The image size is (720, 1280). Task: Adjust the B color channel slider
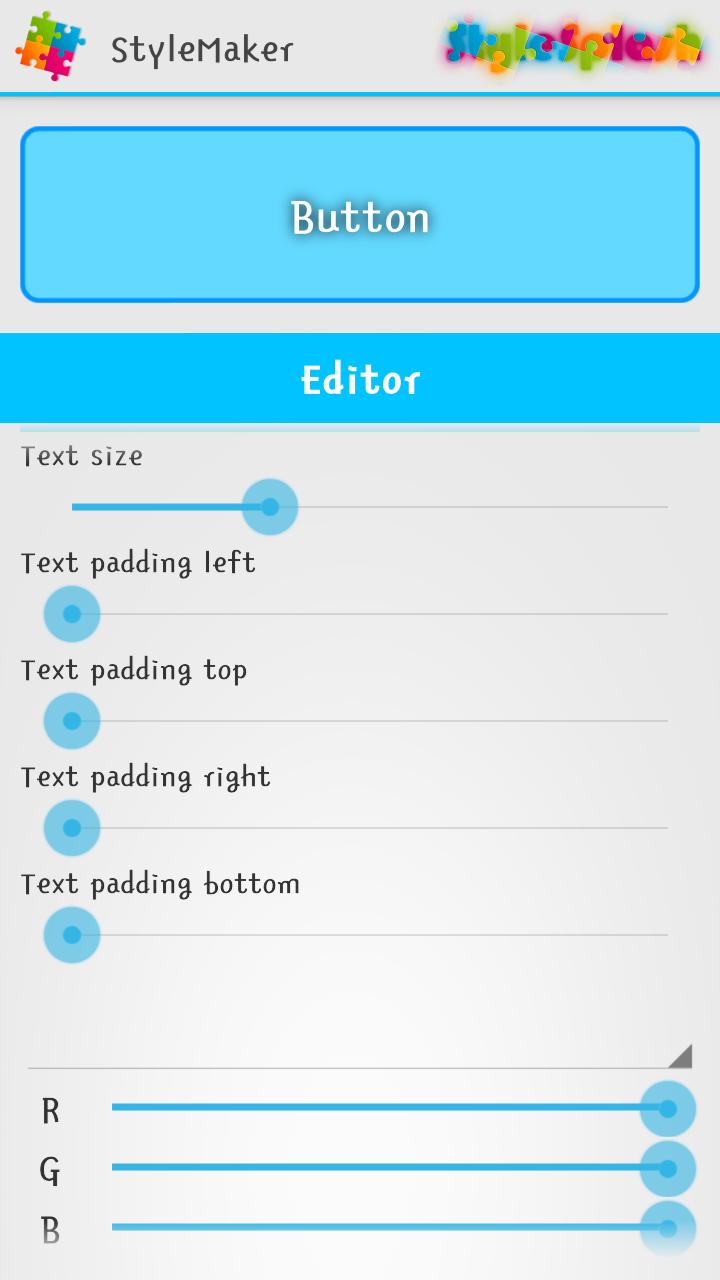[x=668, y=1225]
